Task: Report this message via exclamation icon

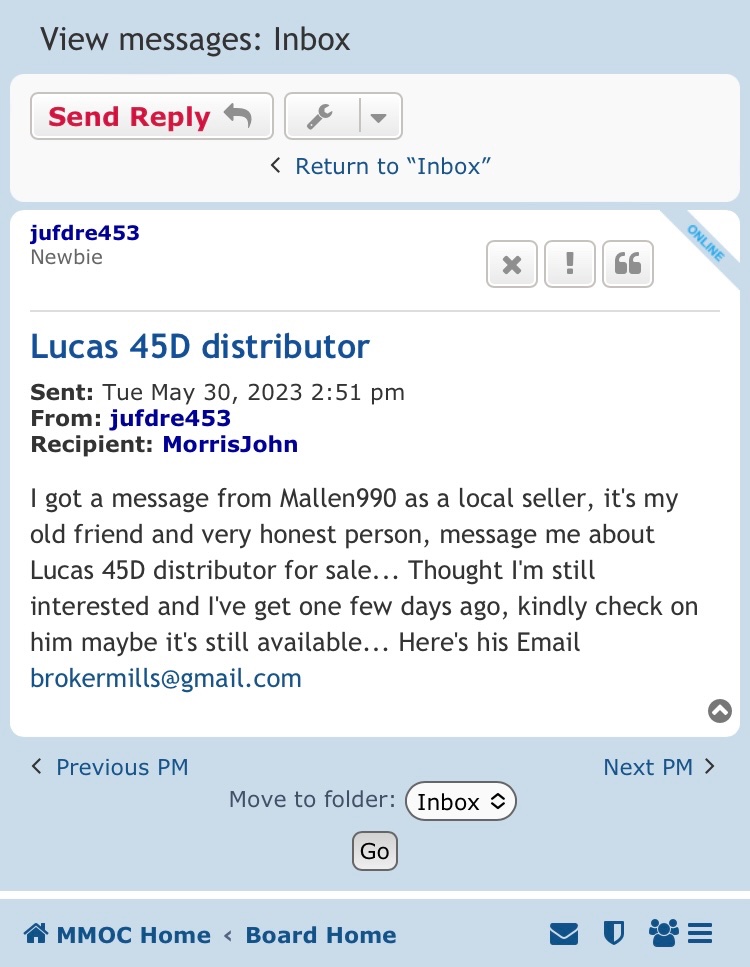Action: (x=570, y=264)
